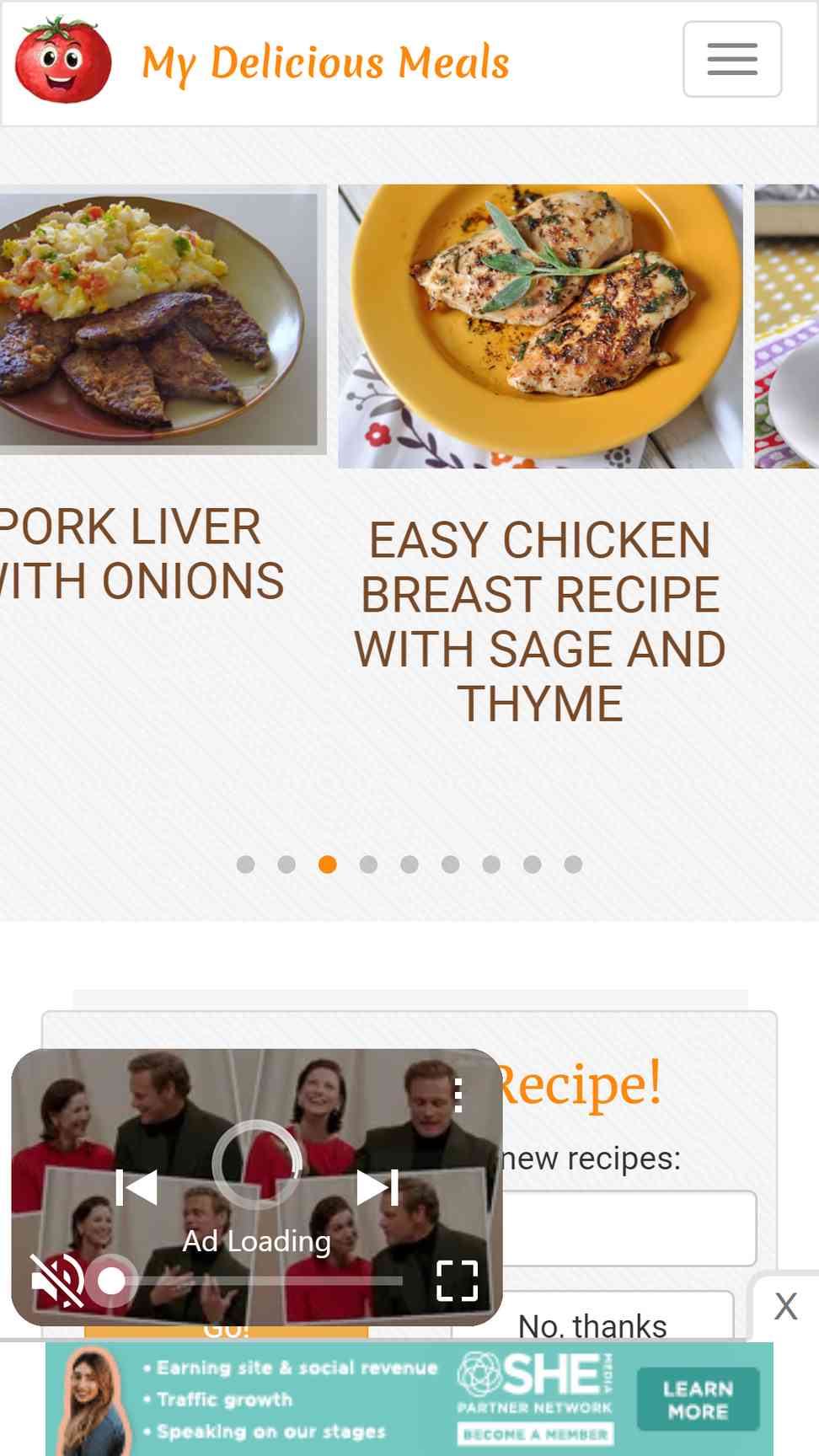Viewport: 819px width, 1456px height.
Task: Unmute the video player
Action: [x=56, y=1280]
